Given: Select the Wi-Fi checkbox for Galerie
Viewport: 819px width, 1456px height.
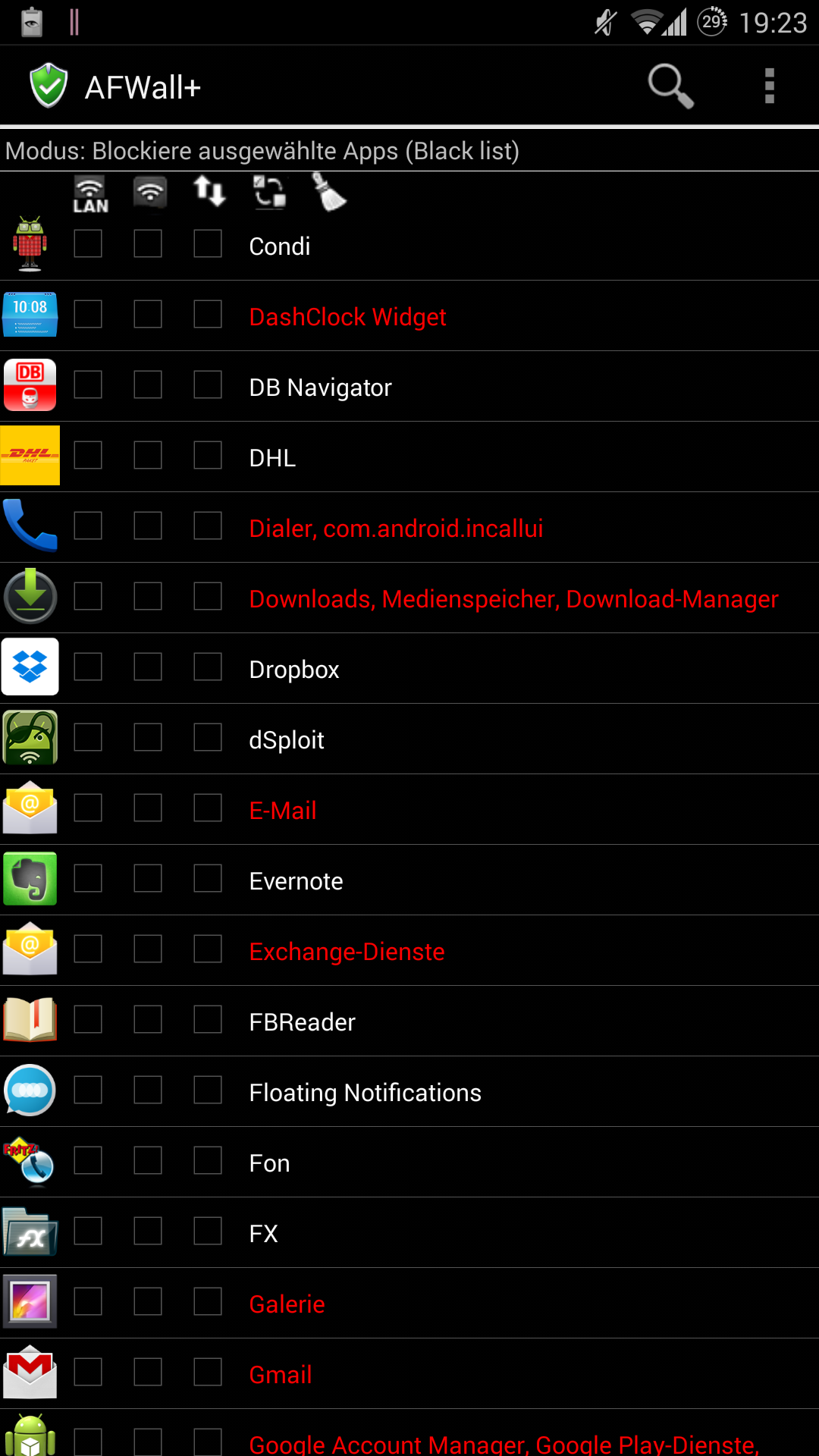Looking at the screenshot, I should [148, 1302].
